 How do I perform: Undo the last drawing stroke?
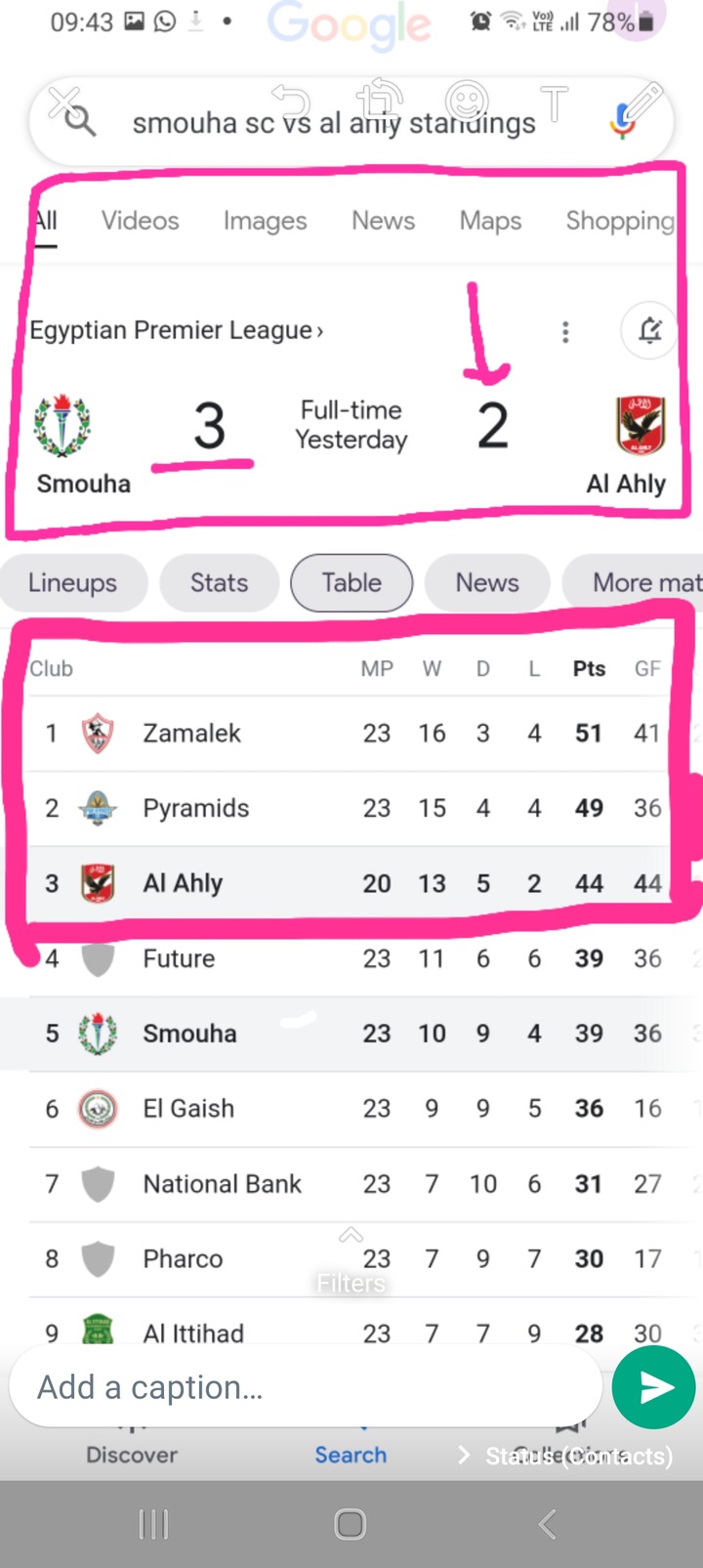tap(290, 102)
